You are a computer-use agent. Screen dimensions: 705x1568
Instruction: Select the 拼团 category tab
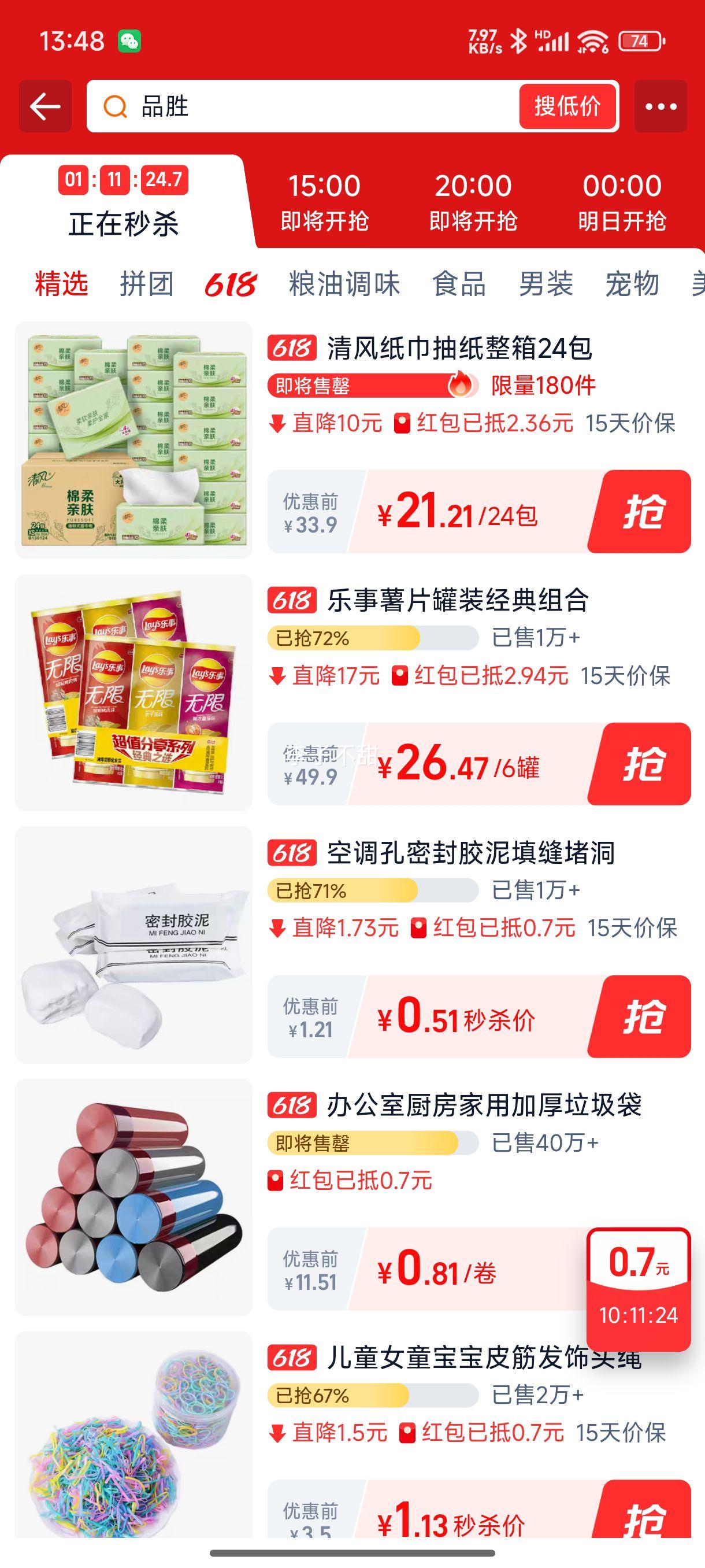point(147,284)
